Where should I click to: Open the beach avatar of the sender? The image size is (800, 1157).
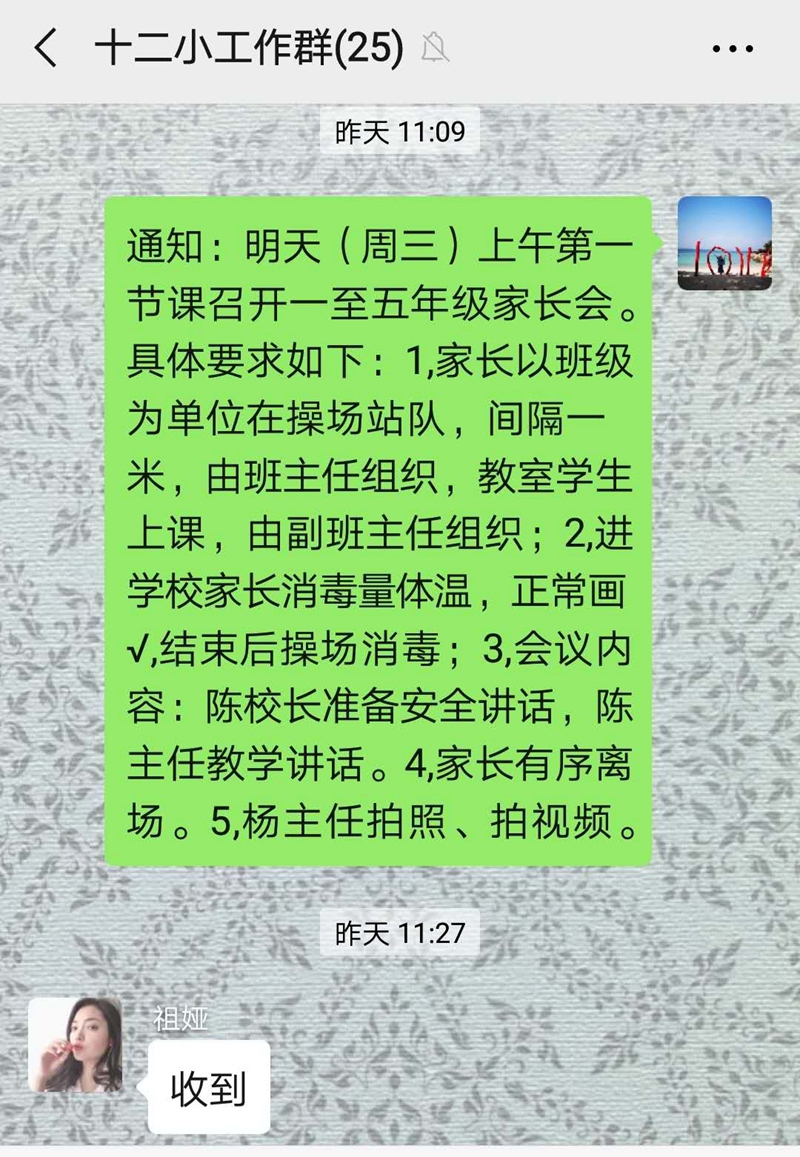(x=724, y=244)
